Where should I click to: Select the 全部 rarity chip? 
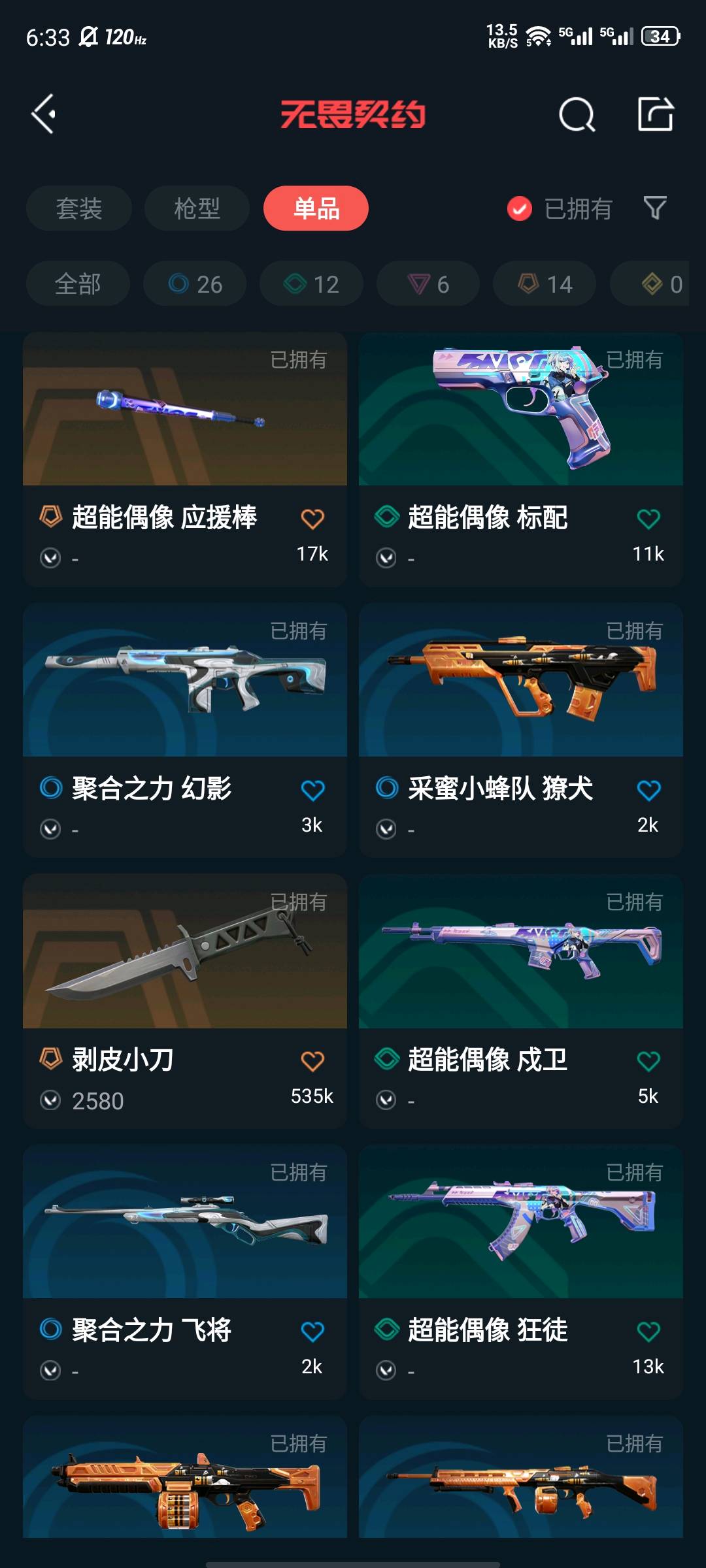78,284
